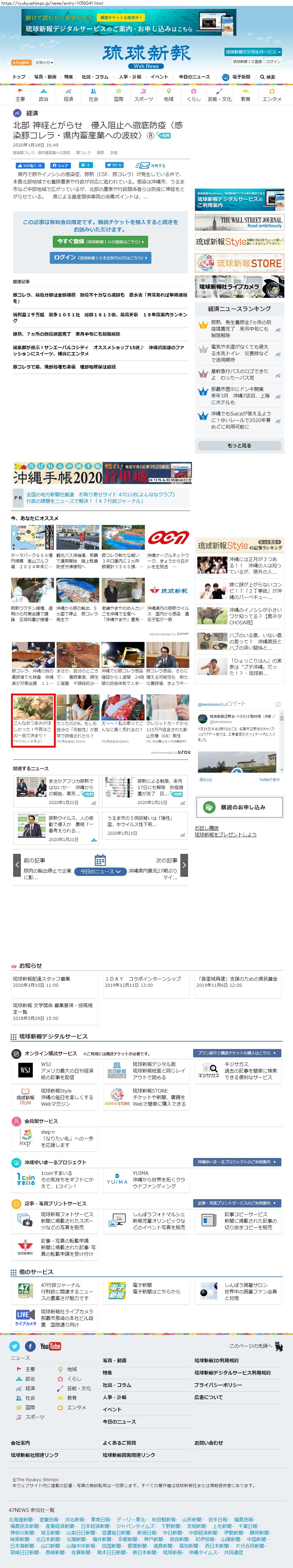Open the 検索 search option
This screenshot has width=293, height=1568.
click(x=267, y=77)
